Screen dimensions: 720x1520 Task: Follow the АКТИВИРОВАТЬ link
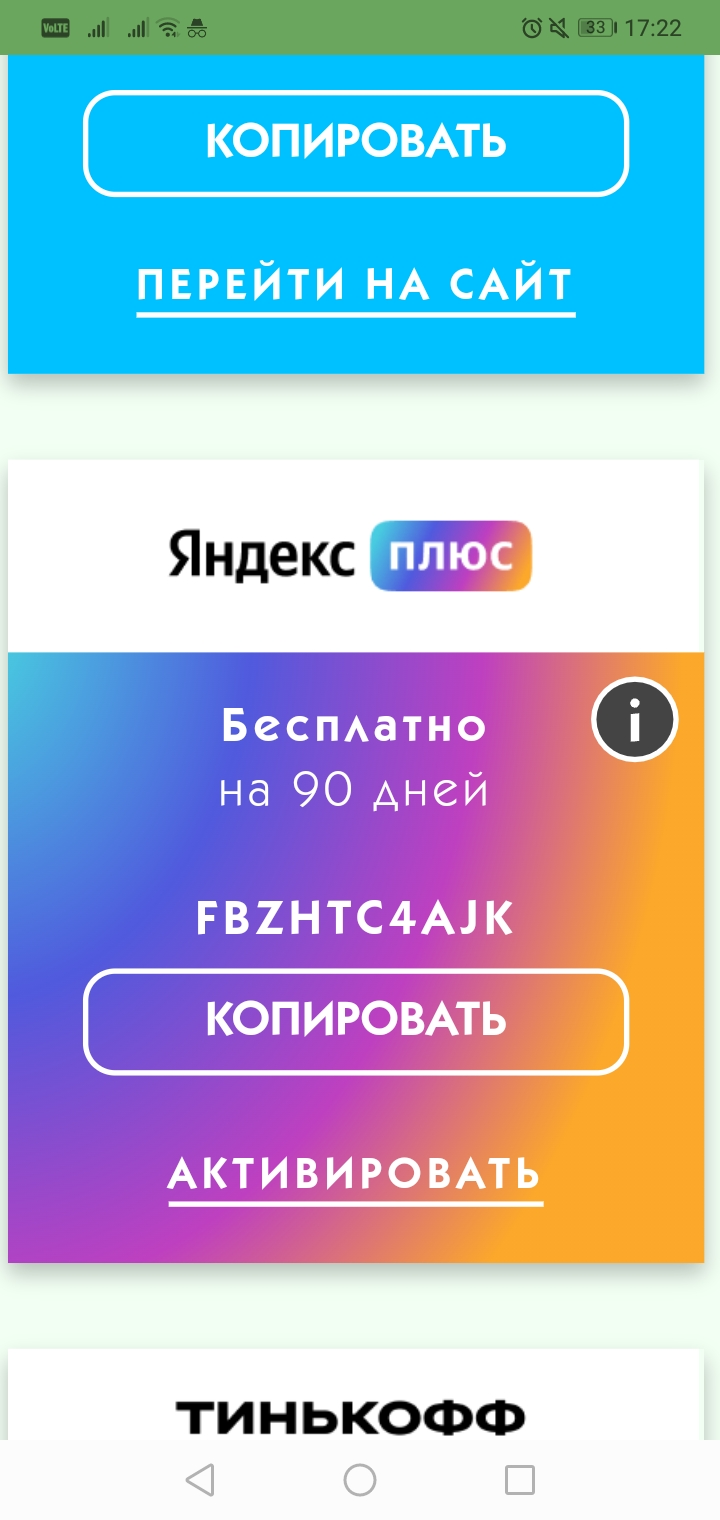[x=355, y=1174]
